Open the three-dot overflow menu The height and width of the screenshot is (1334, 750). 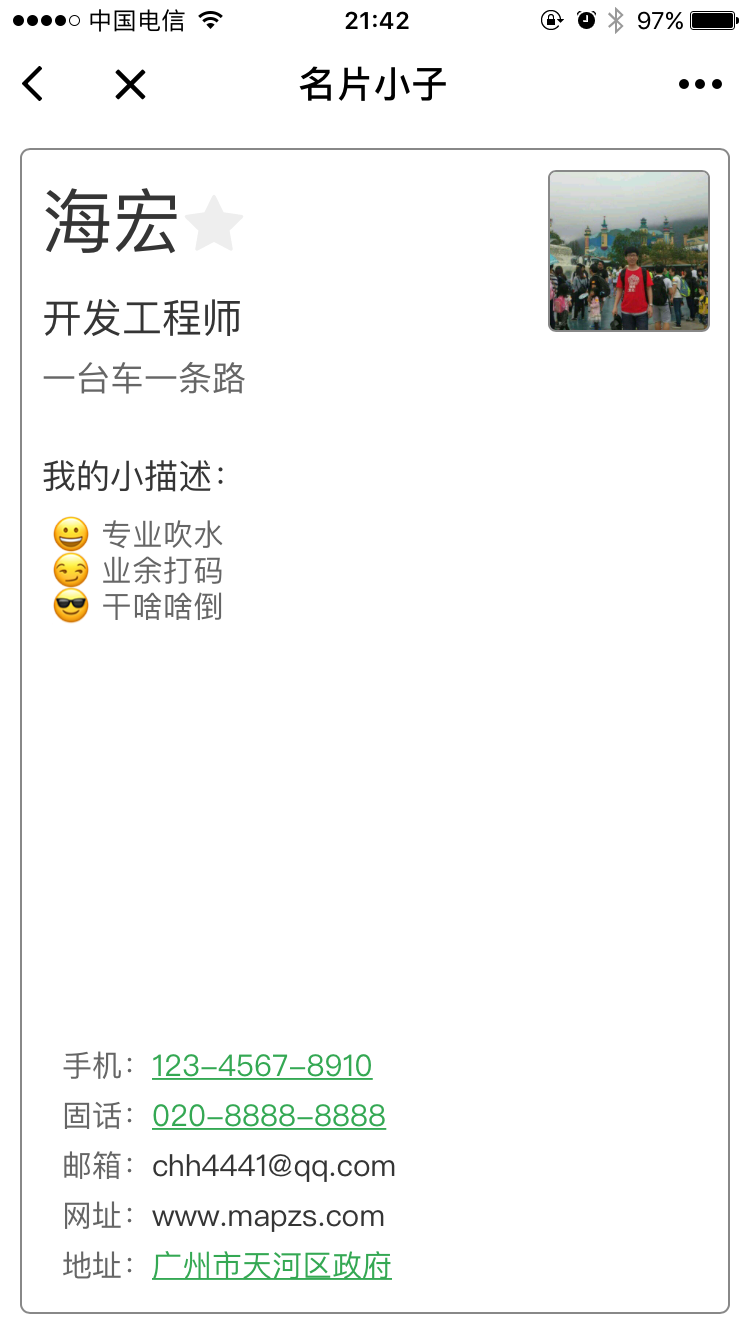(x=700, y=85)
